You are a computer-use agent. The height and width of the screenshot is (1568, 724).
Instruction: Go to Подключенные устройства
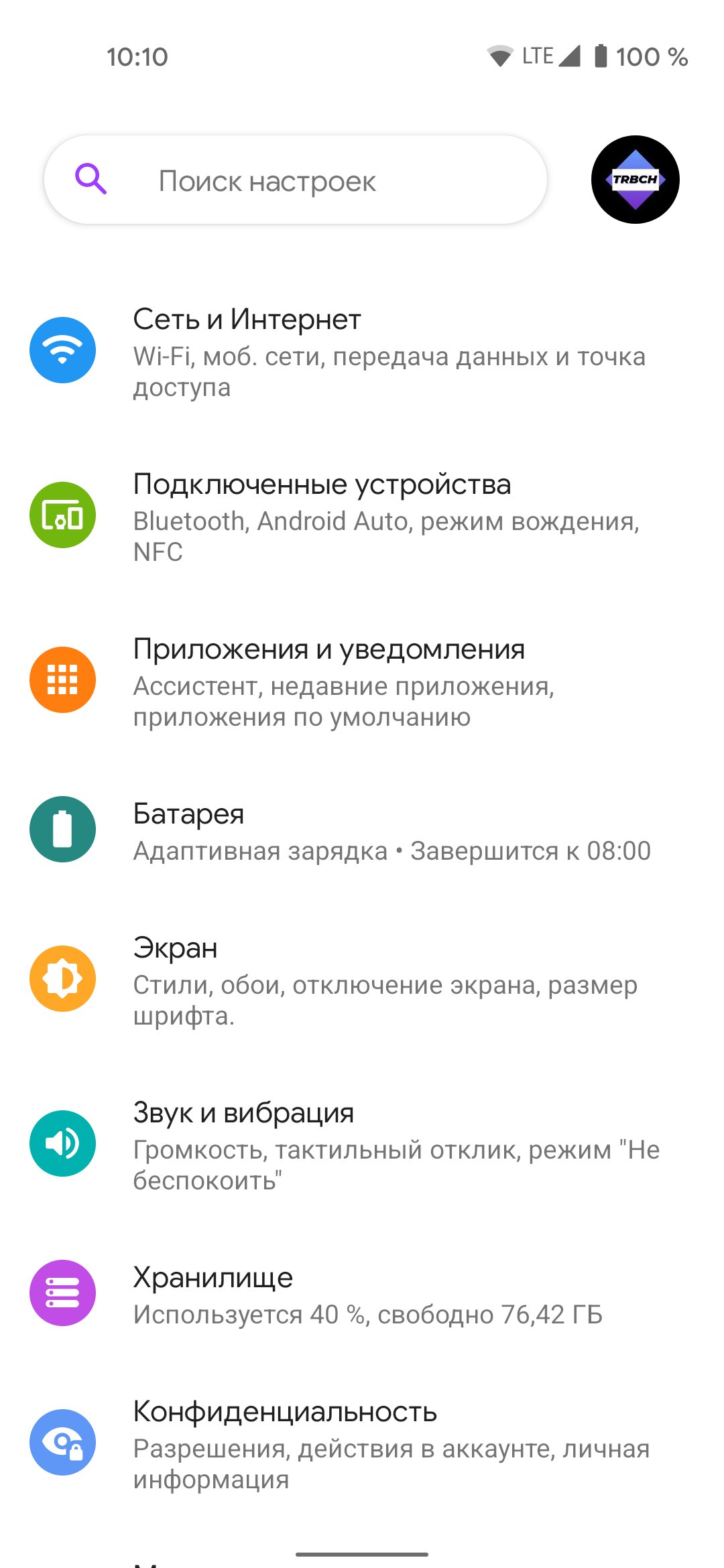[x=362, y=517]
